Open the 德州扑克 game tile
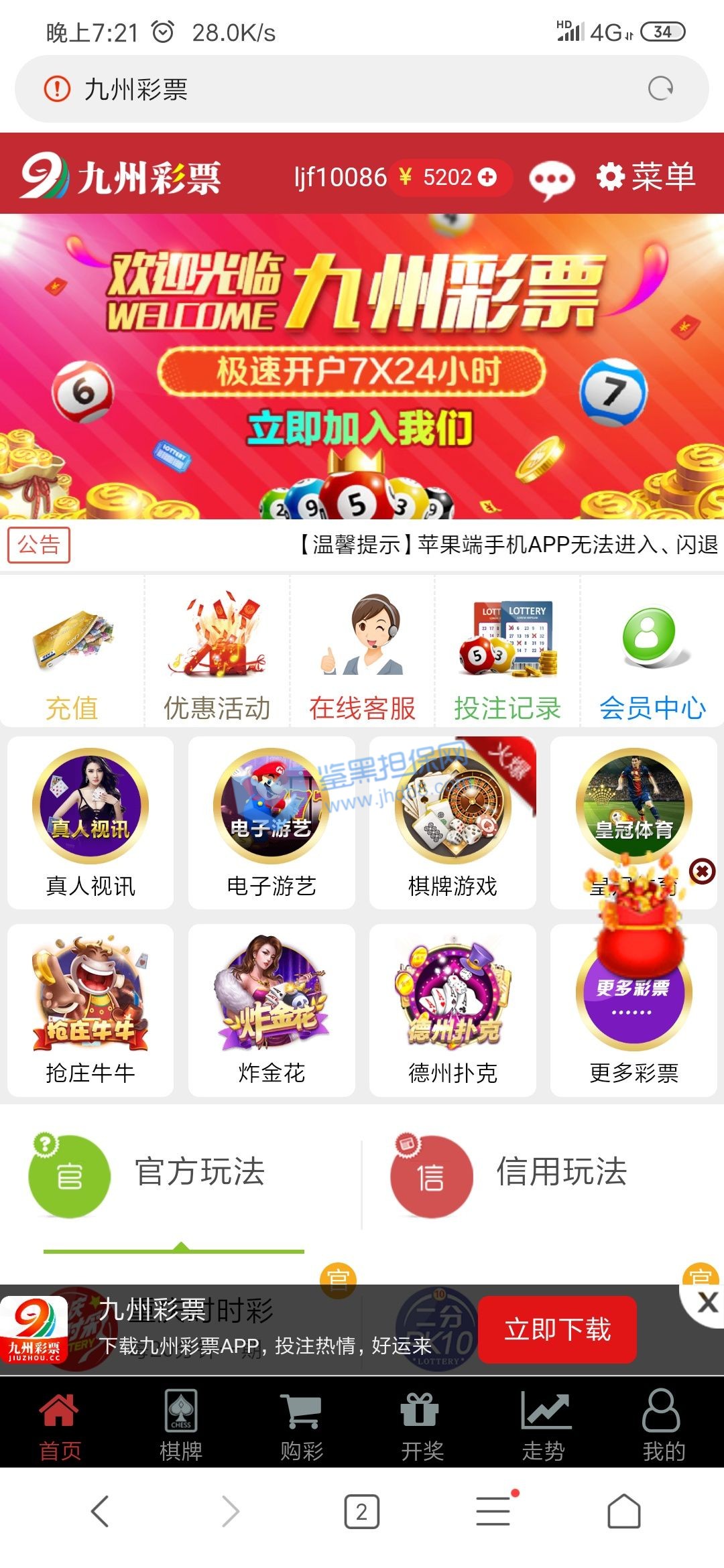The image size is (724, 1568). tap(452, 1010)
